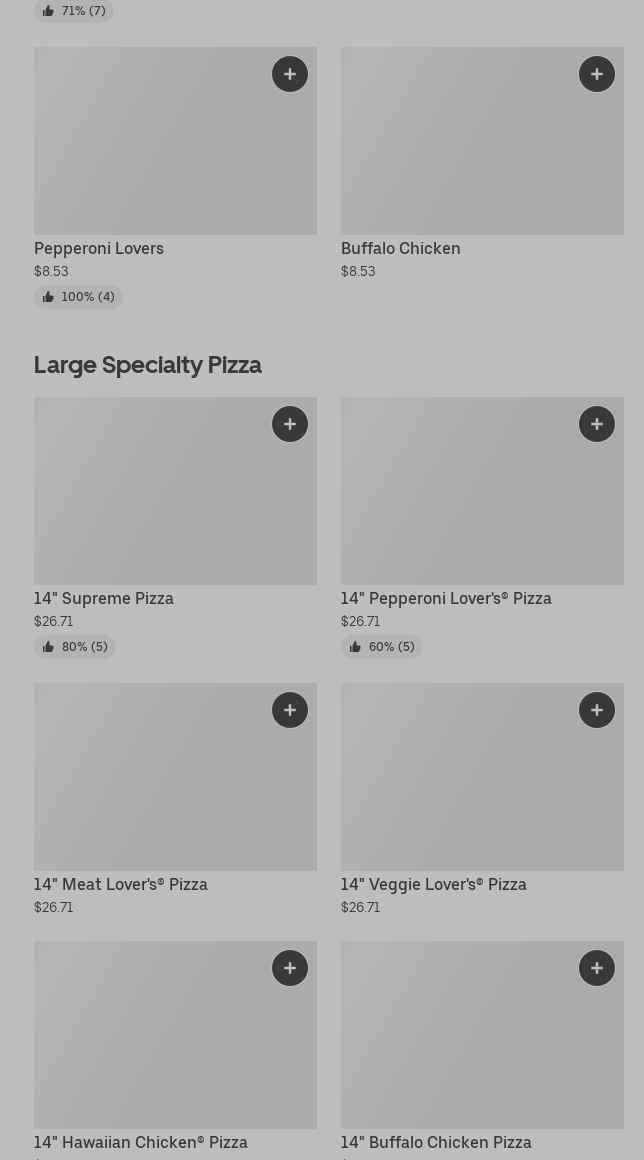Add Pepperoni Lovers to cart
Image resolution: width=644 pixels, height=1160 pixels.
tap(290, 74)
